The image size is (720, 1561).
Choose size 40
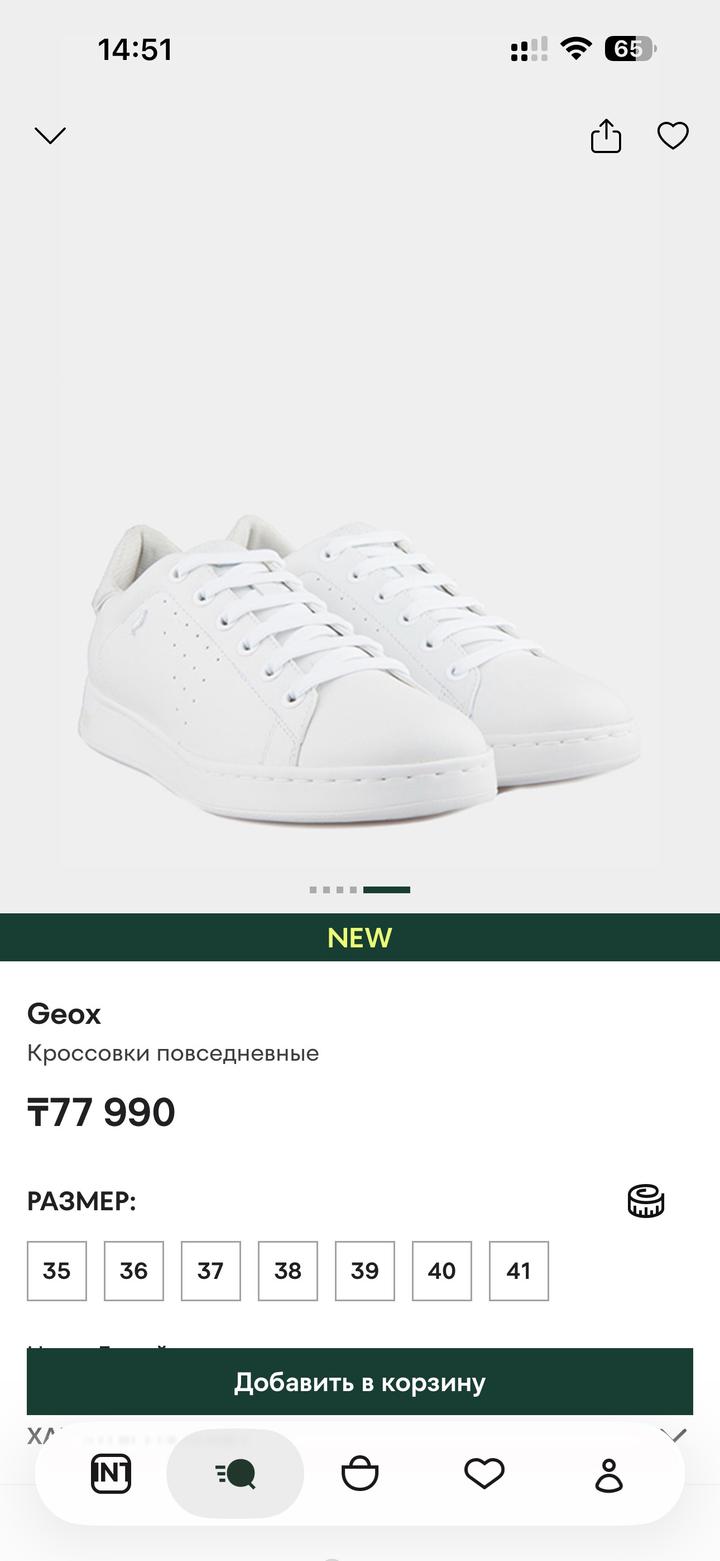tap(442, 1271)
